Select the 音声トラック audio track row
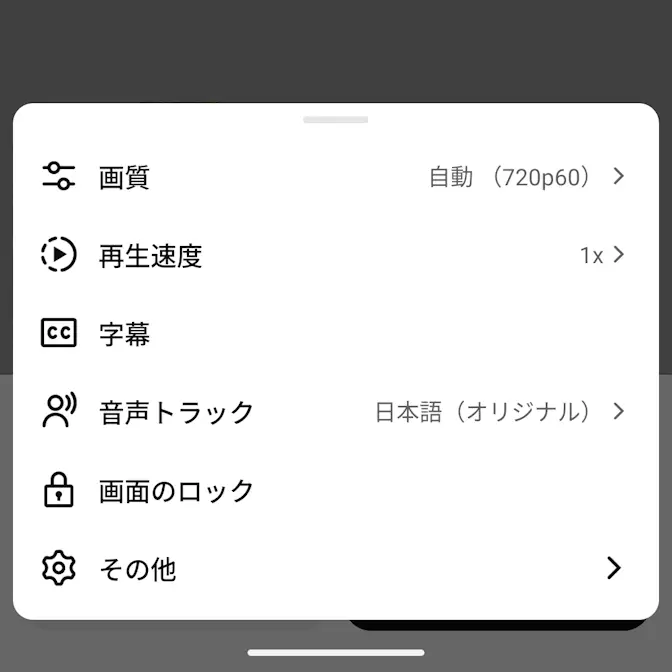The width and height of the screenshot is (672, 672). click(335, 411)
